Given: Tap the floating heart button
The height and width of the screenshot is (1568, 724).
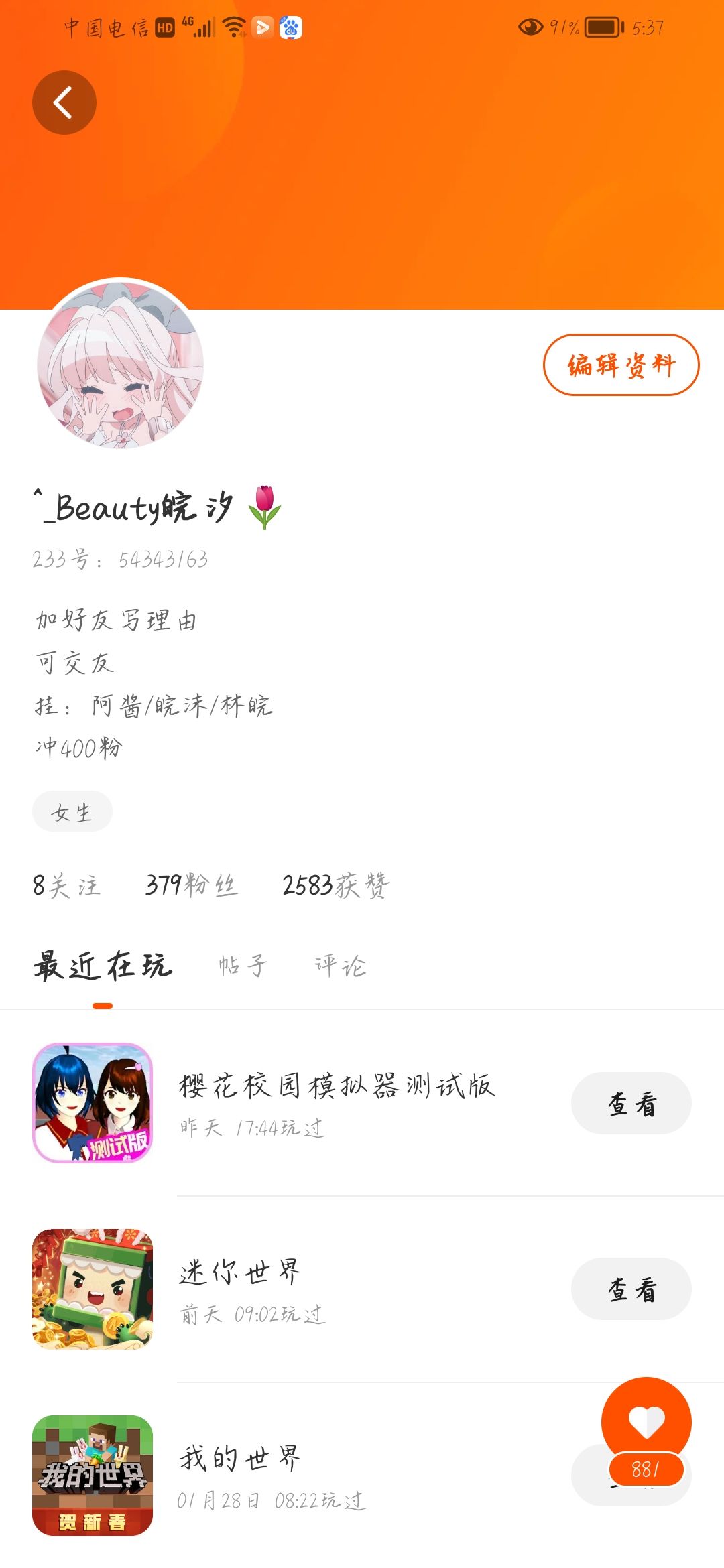Looking at the screenshot, I should pyautogui.click(x=646, y=1422).
